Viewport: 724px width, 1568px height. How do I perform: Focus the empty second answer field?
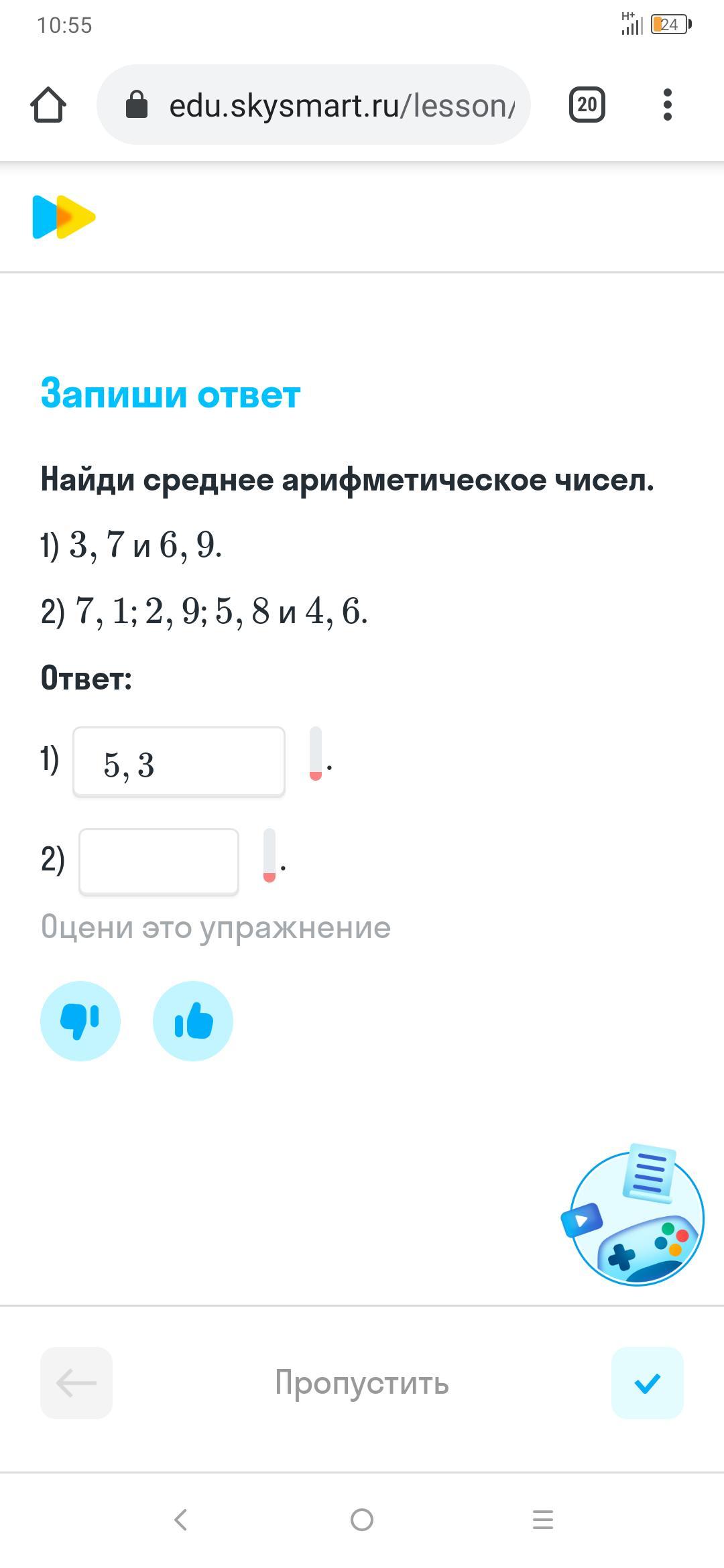coord(159,862)
